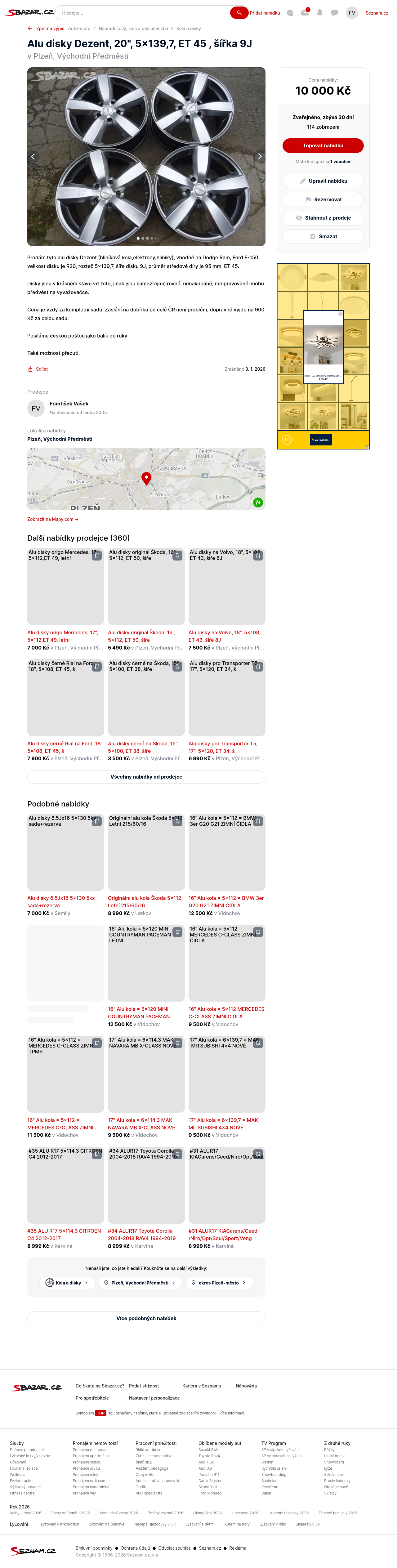Select Stáhnout z prodeje
Image resolution: width=397 pixels, height=1568 pixels.
[323, 218]
